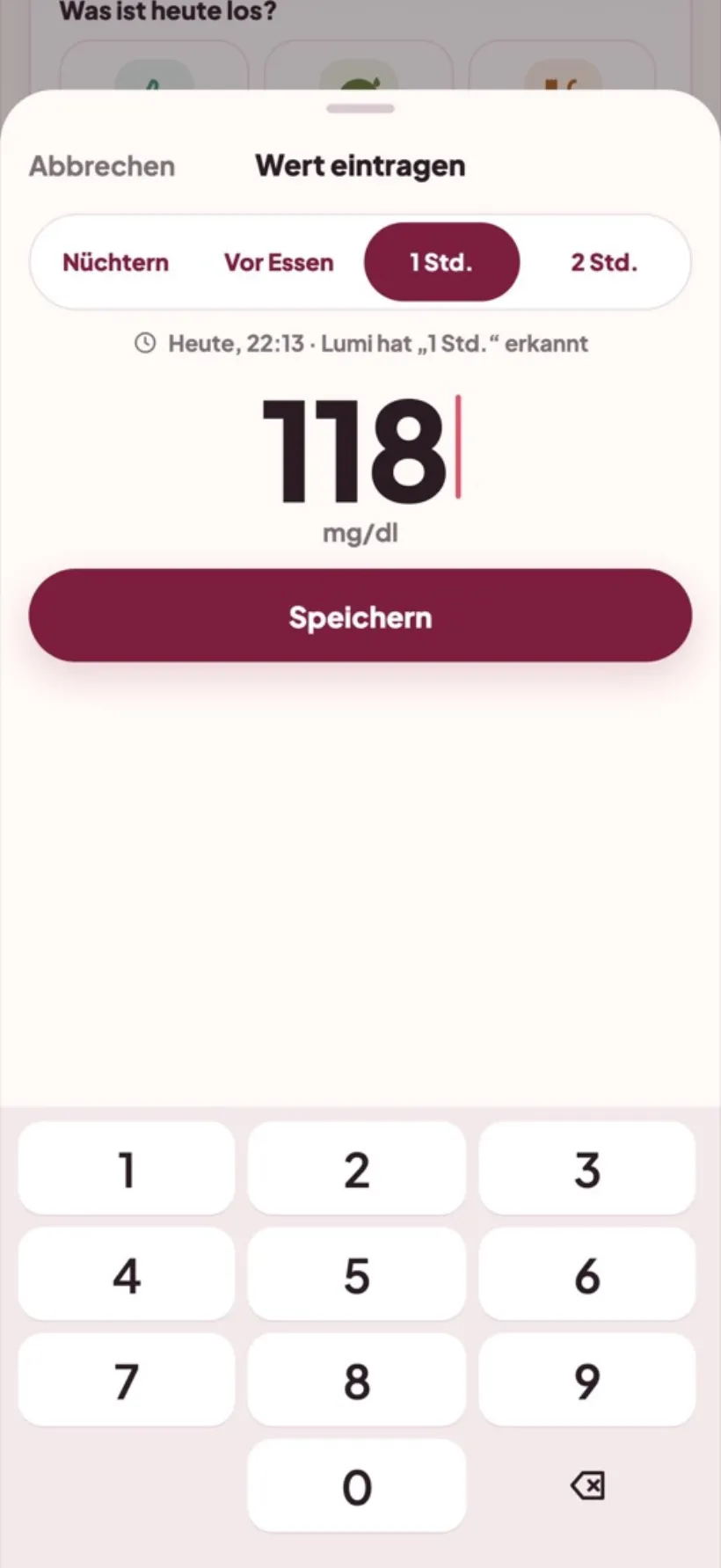Tap key 6 on the number pad
This screenshot has height=1568, width=721.
point(587,1274)
